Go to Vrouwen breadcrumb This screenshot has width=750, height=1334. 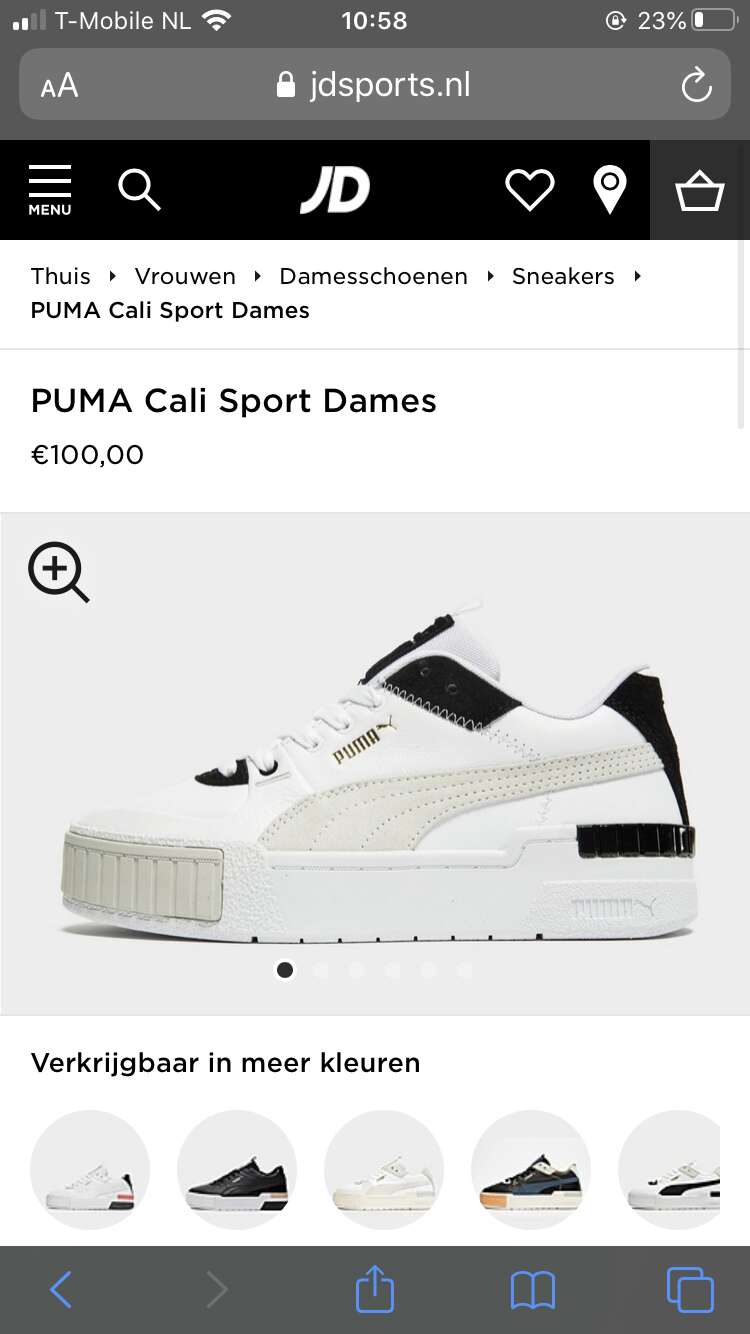coord(185,276)
